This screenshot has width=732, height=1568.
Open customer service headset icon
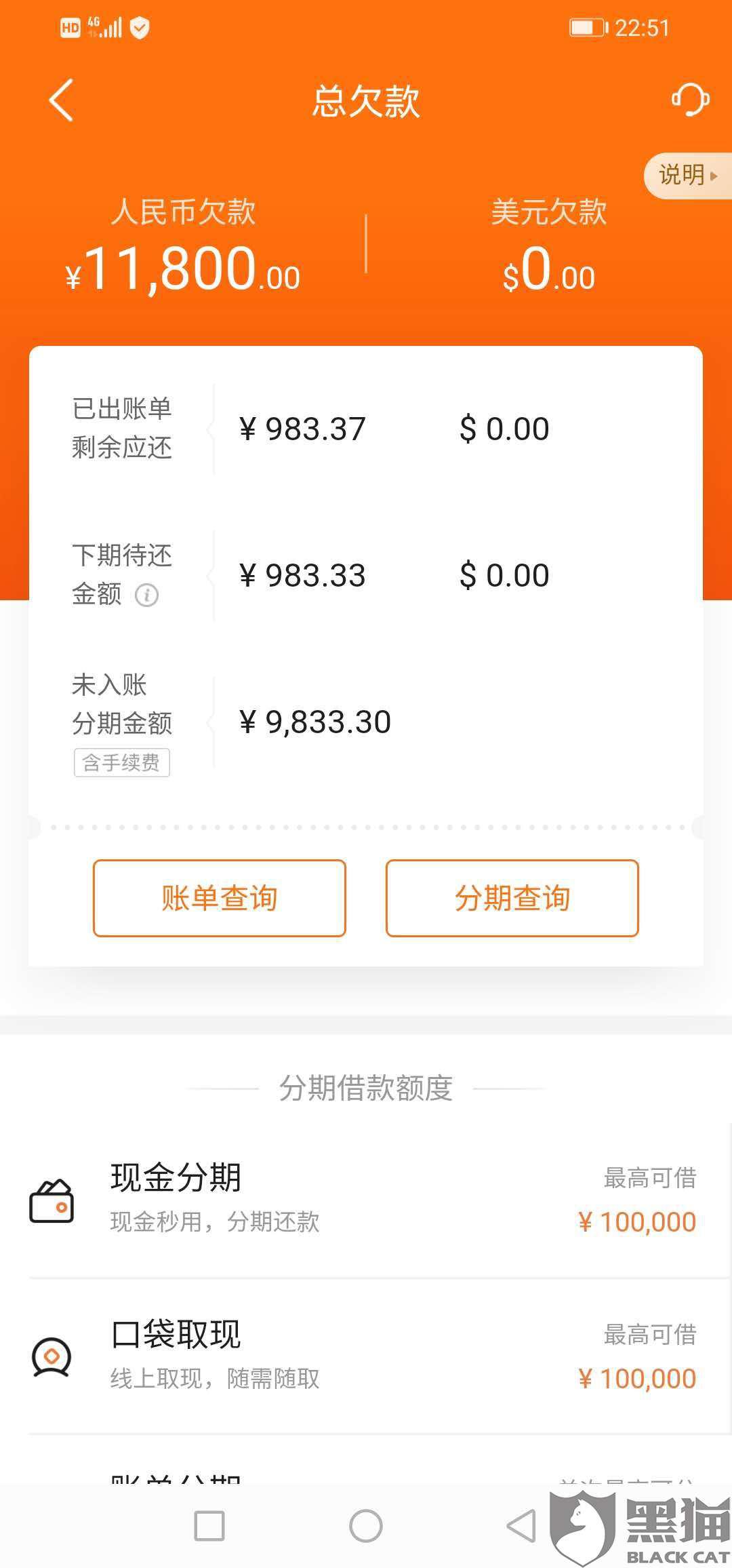[689, 100]
